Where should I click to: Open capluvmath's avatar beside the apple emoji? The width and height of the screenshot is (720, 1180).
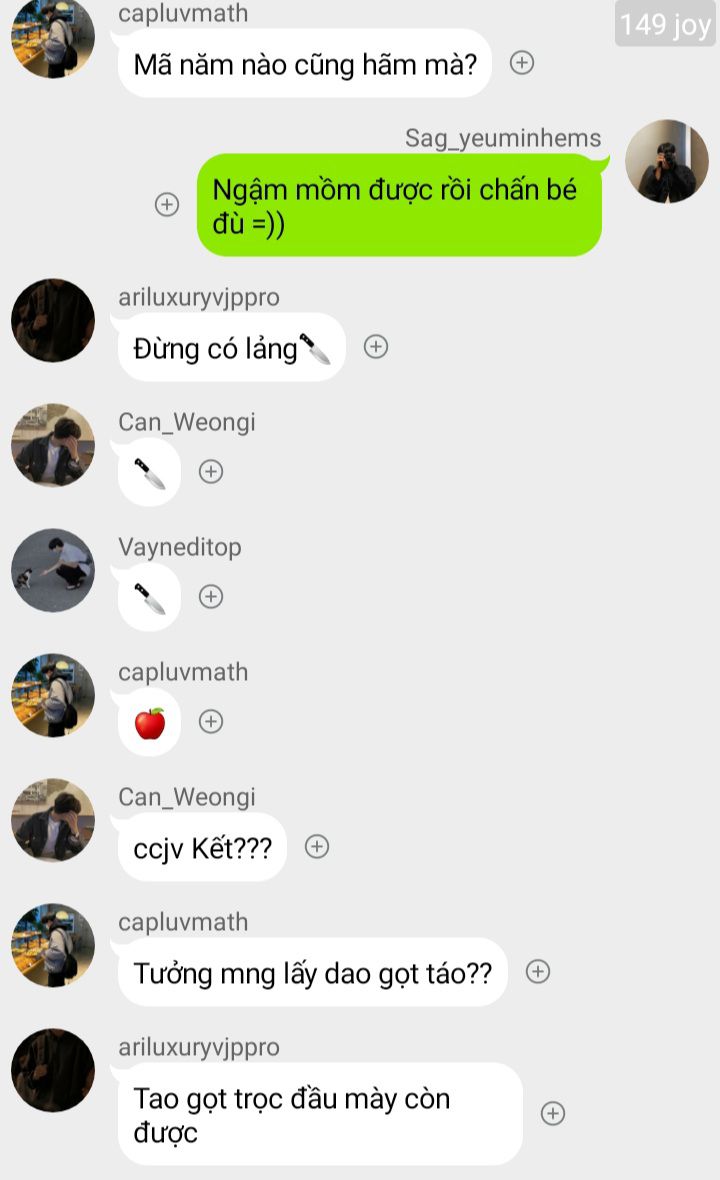click(52, 696)
